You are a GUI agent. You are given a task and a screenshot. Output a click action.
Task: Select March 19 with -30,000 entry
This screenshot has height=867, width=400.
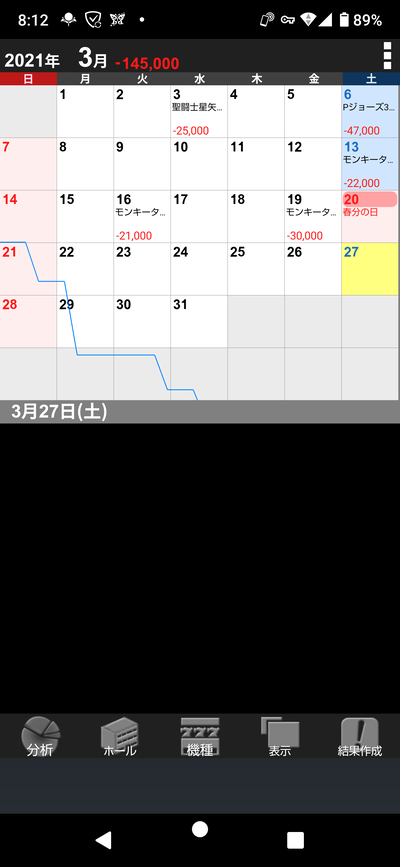click(313, 216)
